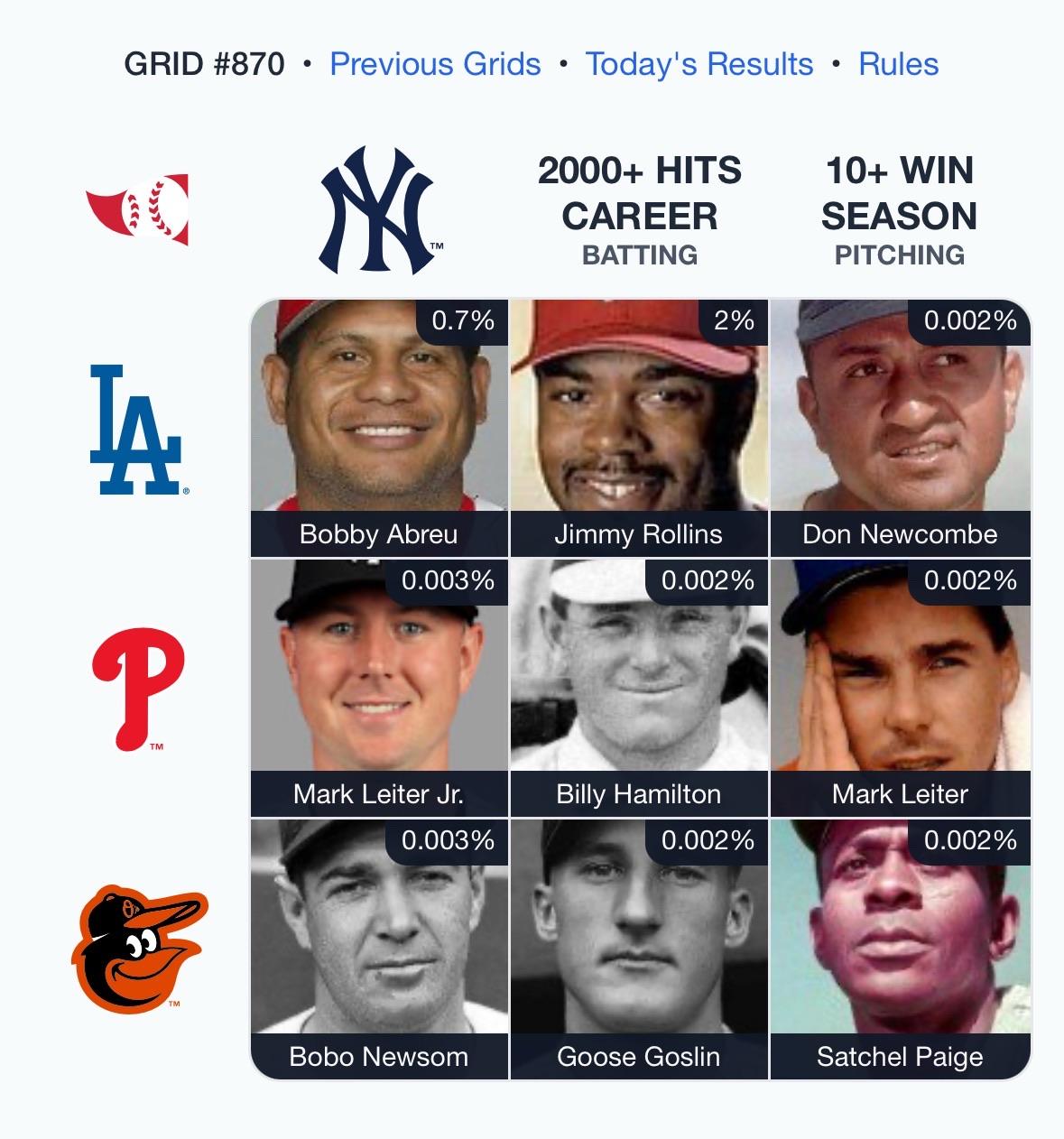Select the Bobby Abreu cell
The height and width of the screenshot is (1139, 1064).
click(x=379, y=428)
